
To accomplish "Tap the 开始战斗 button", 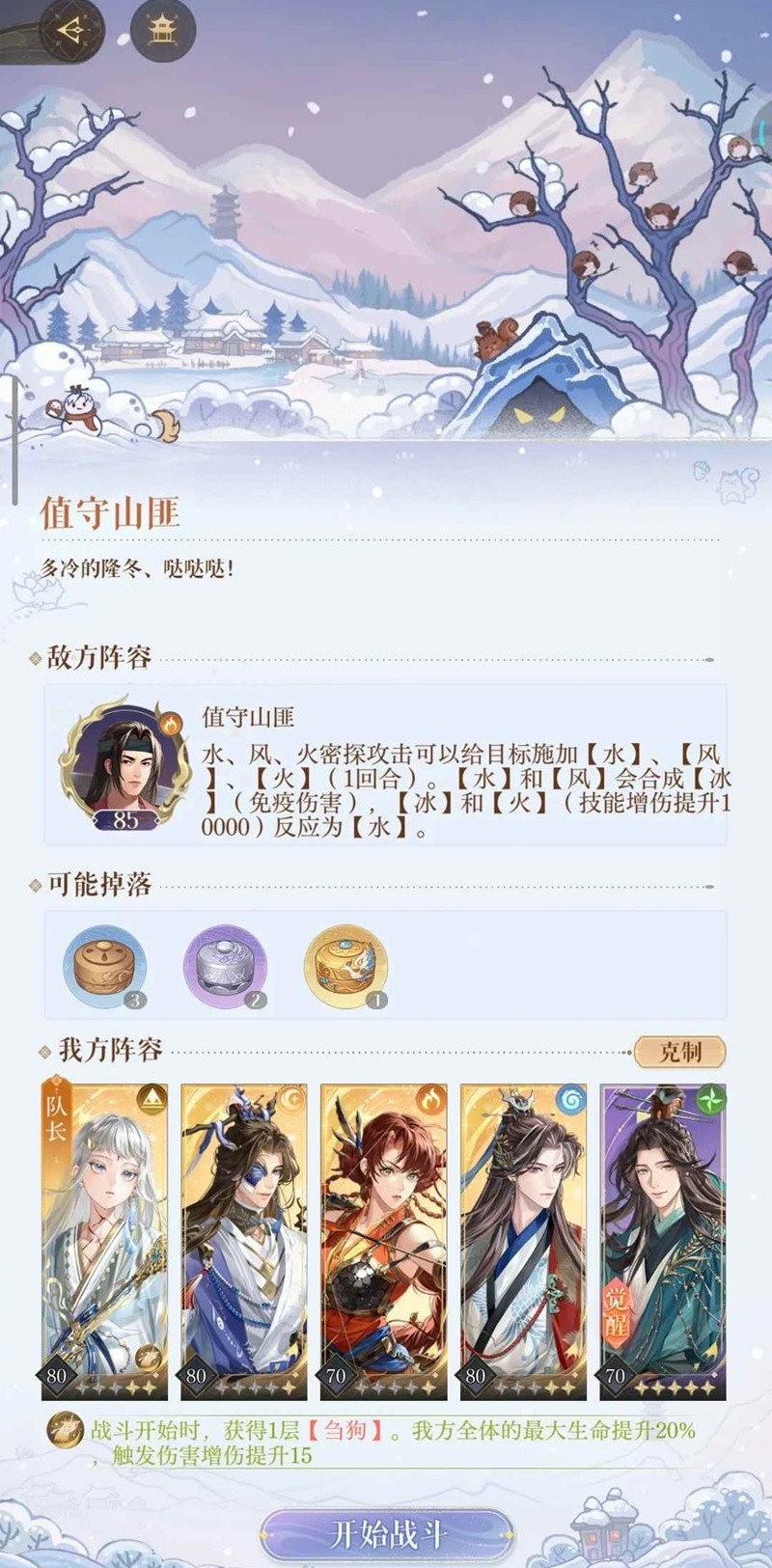I will pyautogui.click(x=387, y=1534).
